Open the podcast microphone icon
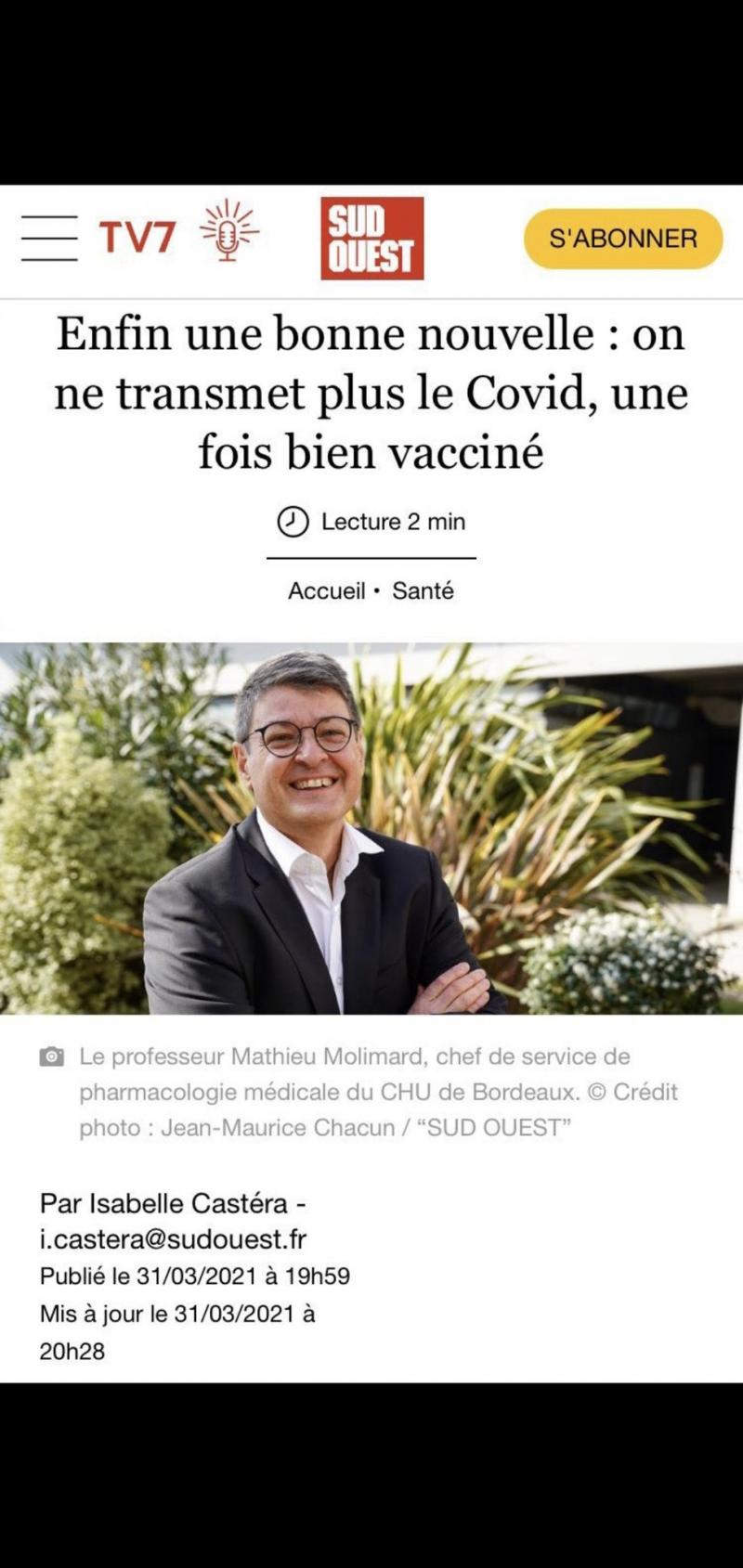Image resolution: width=743 pixels, height=1568 pixels. pyautogui.click(x=228, y=232)
